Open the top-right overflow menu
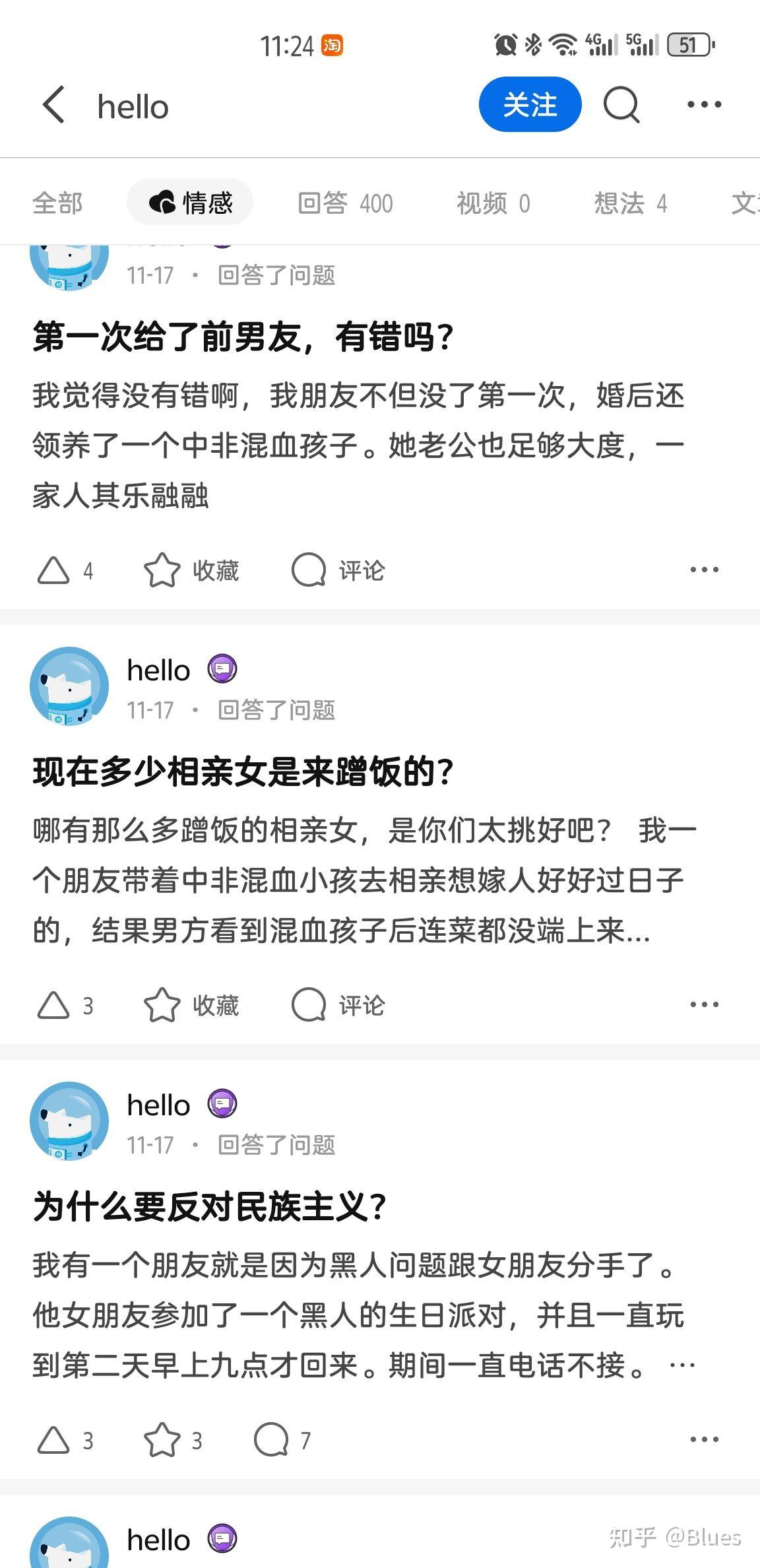The image size is (760, 1568). pos(704,104)
